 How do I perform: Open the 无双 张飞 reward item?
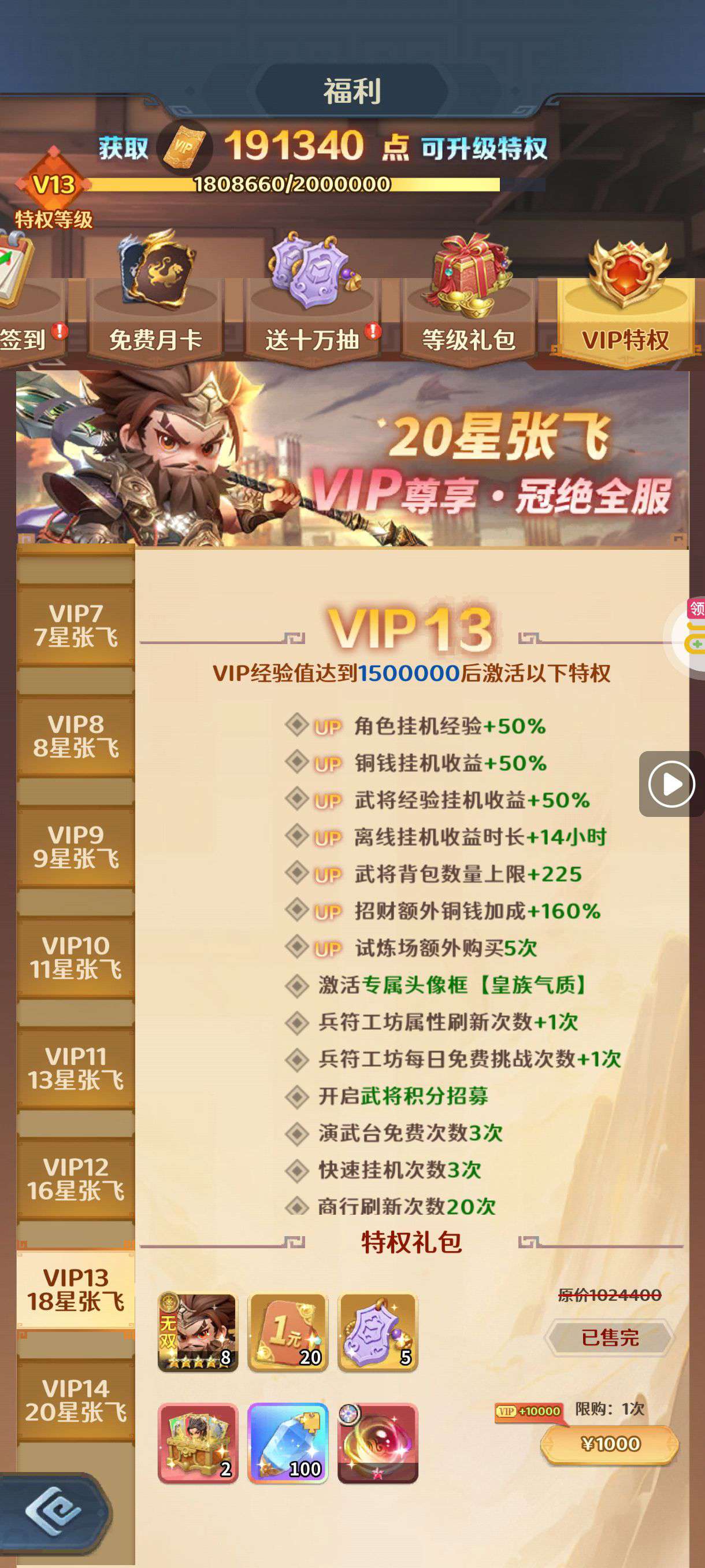pyautogui.click(x=197, y=1333)
